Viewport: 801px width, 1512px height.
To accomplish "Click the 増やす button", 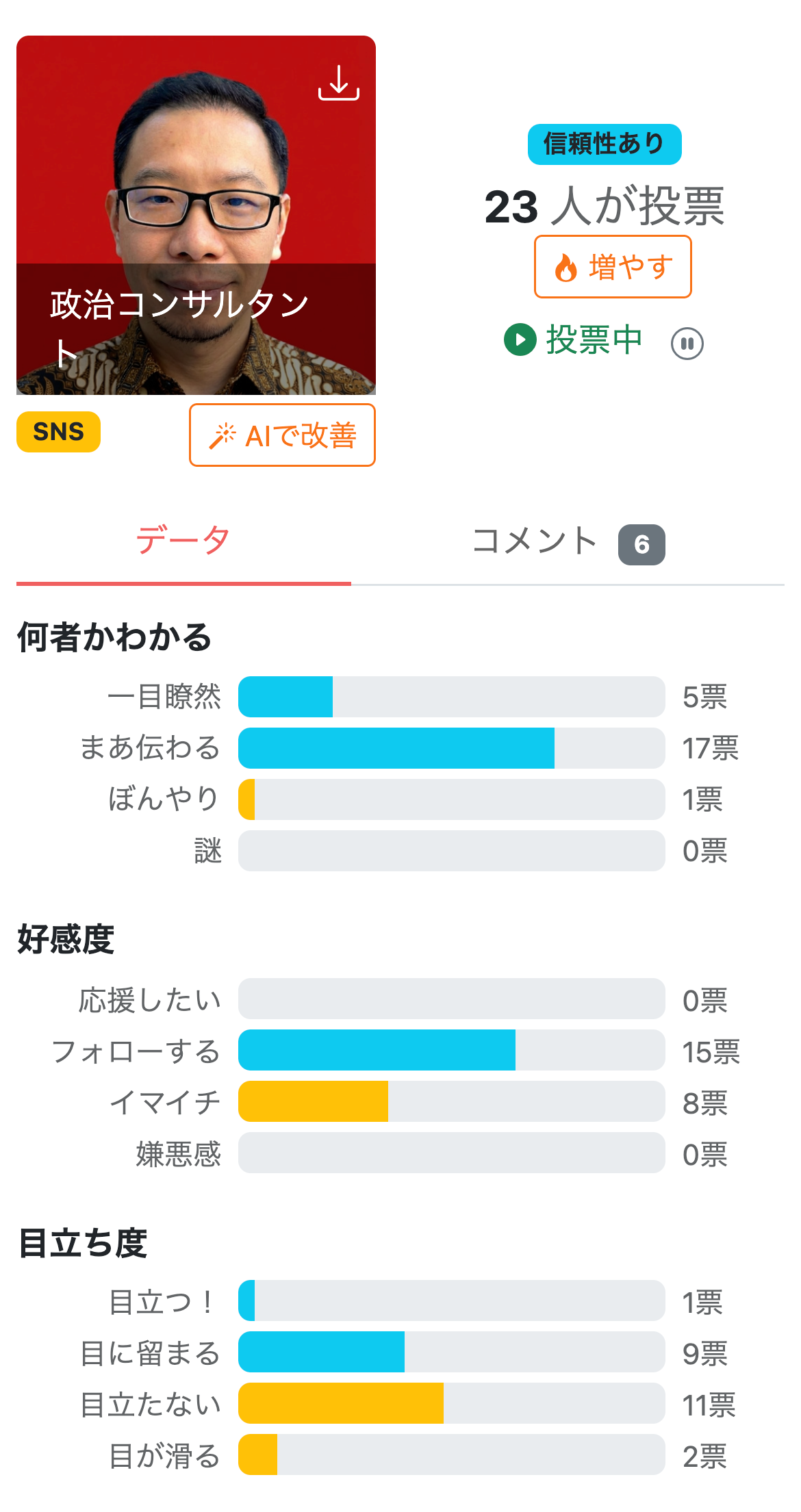I will (x=613, y=267).
